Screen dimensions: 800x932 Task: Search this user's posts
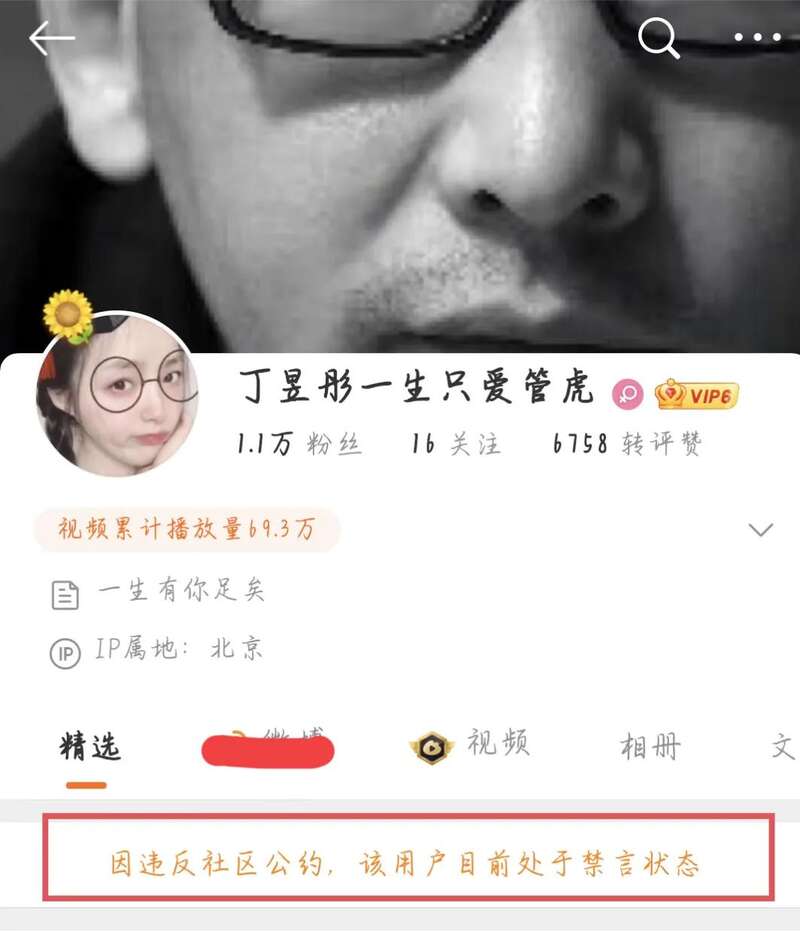tap(659, 39)
